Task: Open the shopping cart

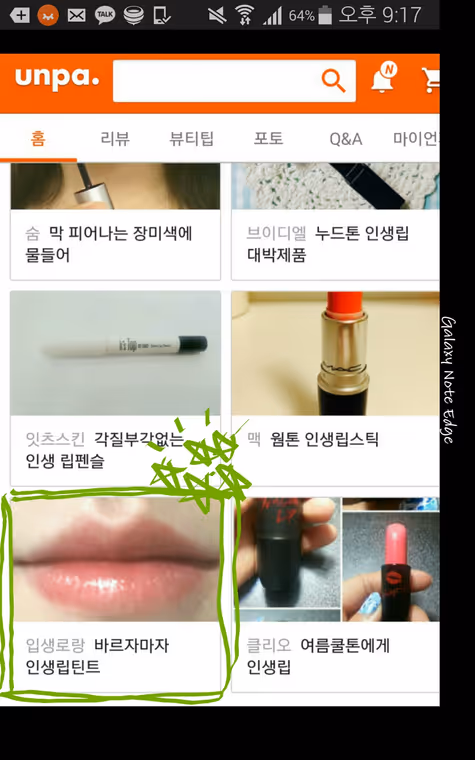Action: coord(430,80)
